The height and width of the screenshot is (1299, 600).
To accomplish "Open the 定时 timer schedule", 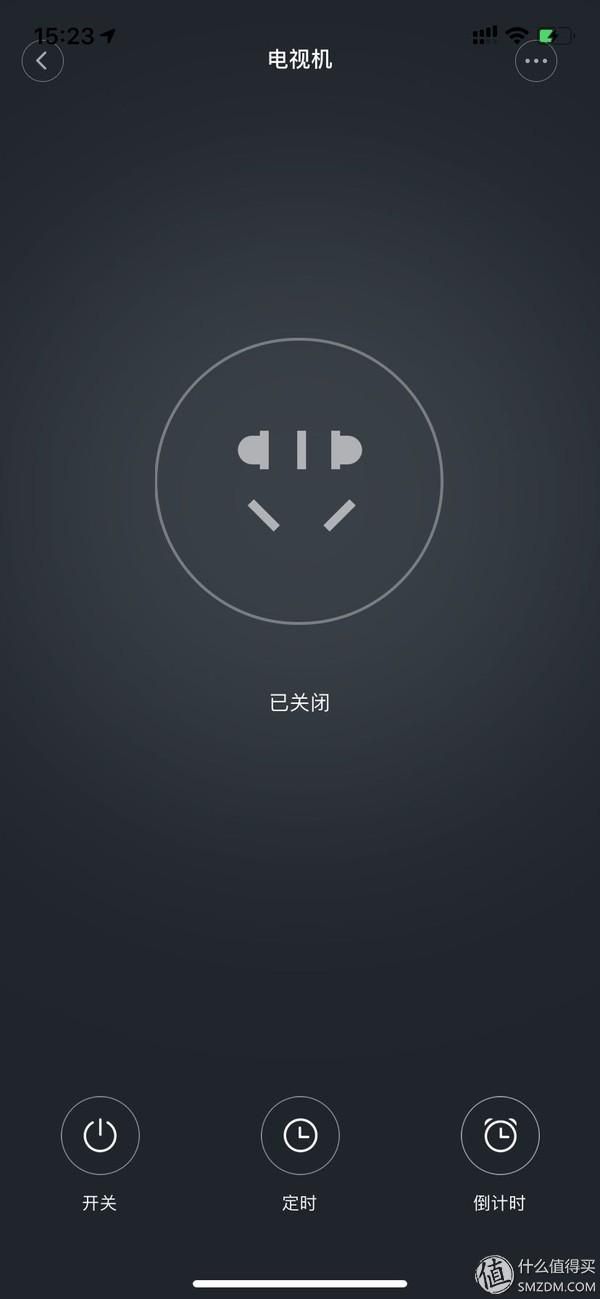I will pos(300,1136).
